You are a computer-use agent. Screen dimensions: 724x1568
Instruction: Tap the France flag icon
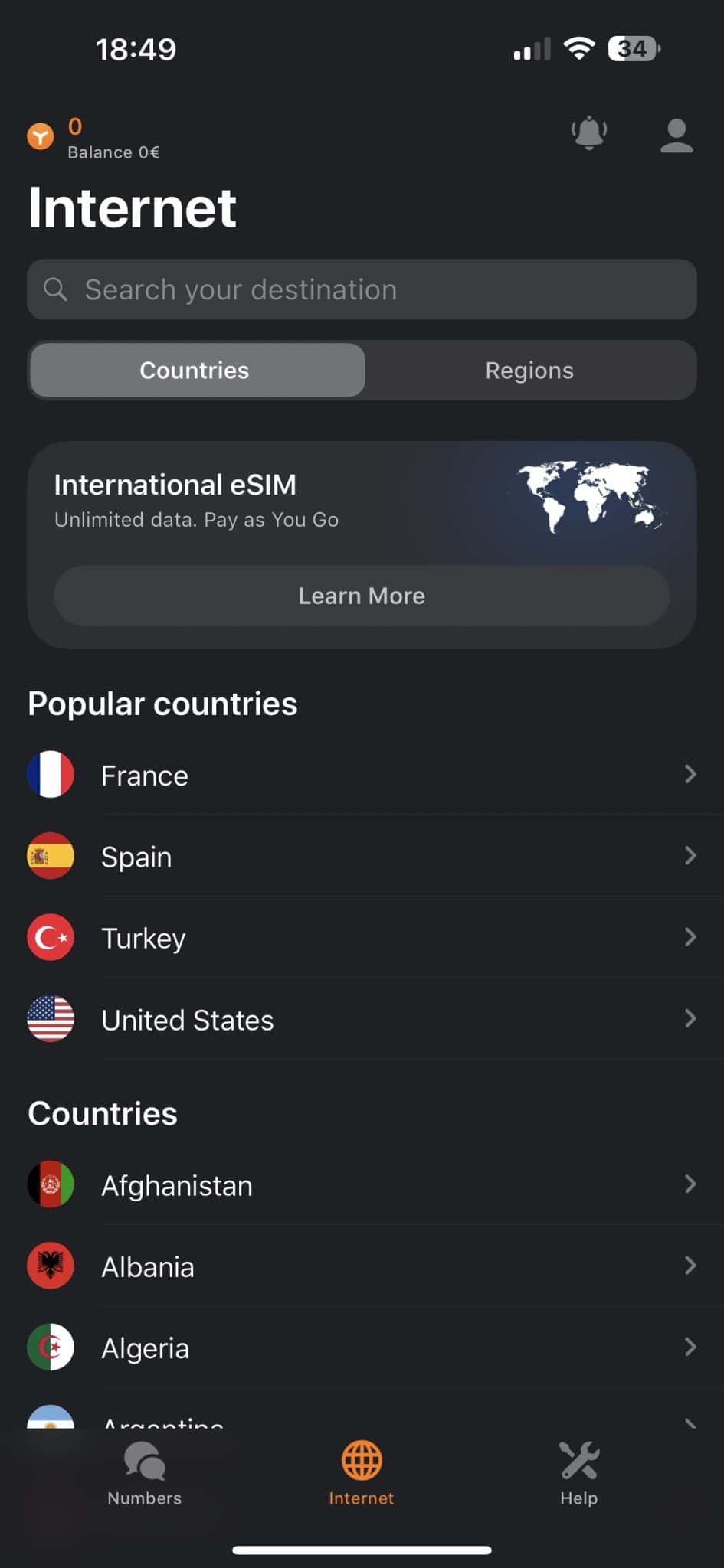click(50, 774)
